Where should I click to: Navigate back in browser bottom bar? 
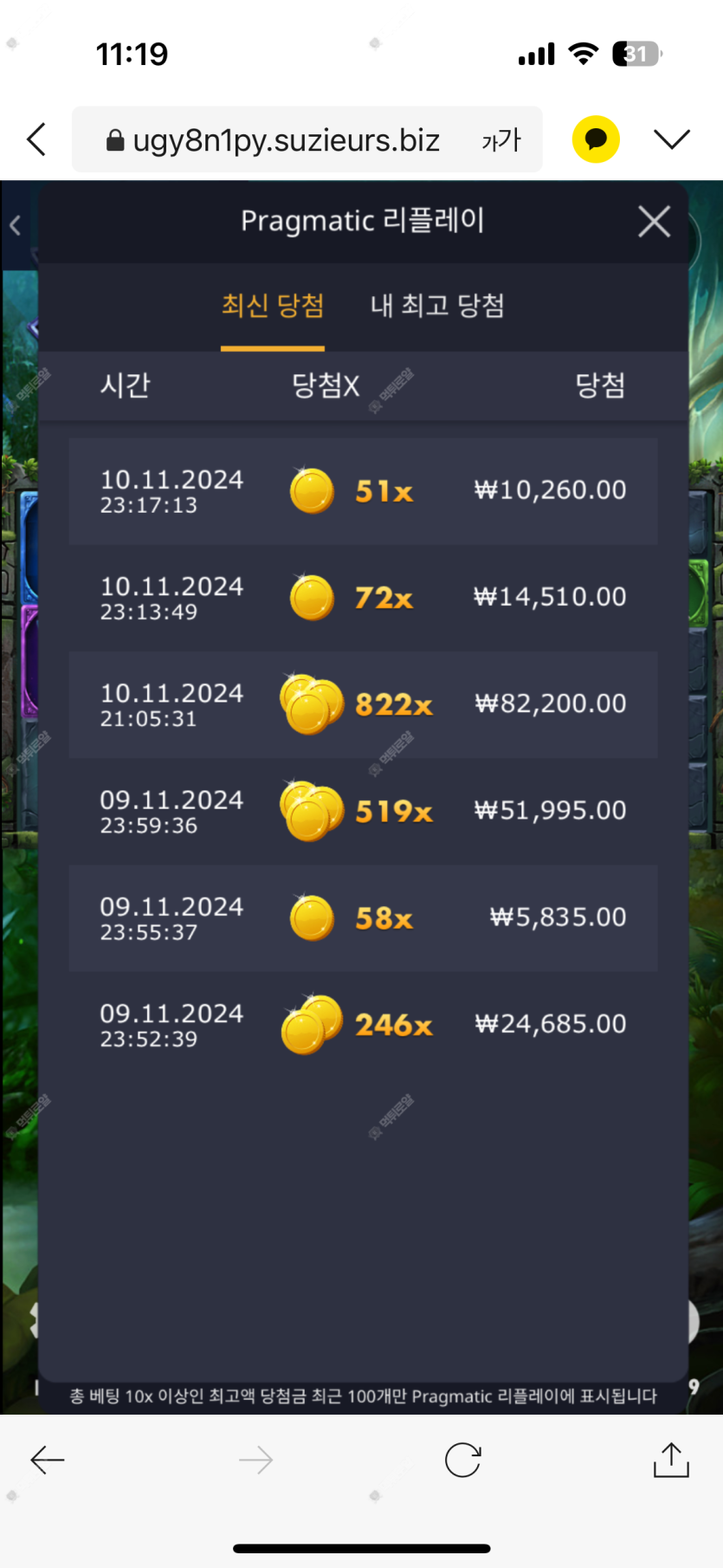coord(48,1460)
